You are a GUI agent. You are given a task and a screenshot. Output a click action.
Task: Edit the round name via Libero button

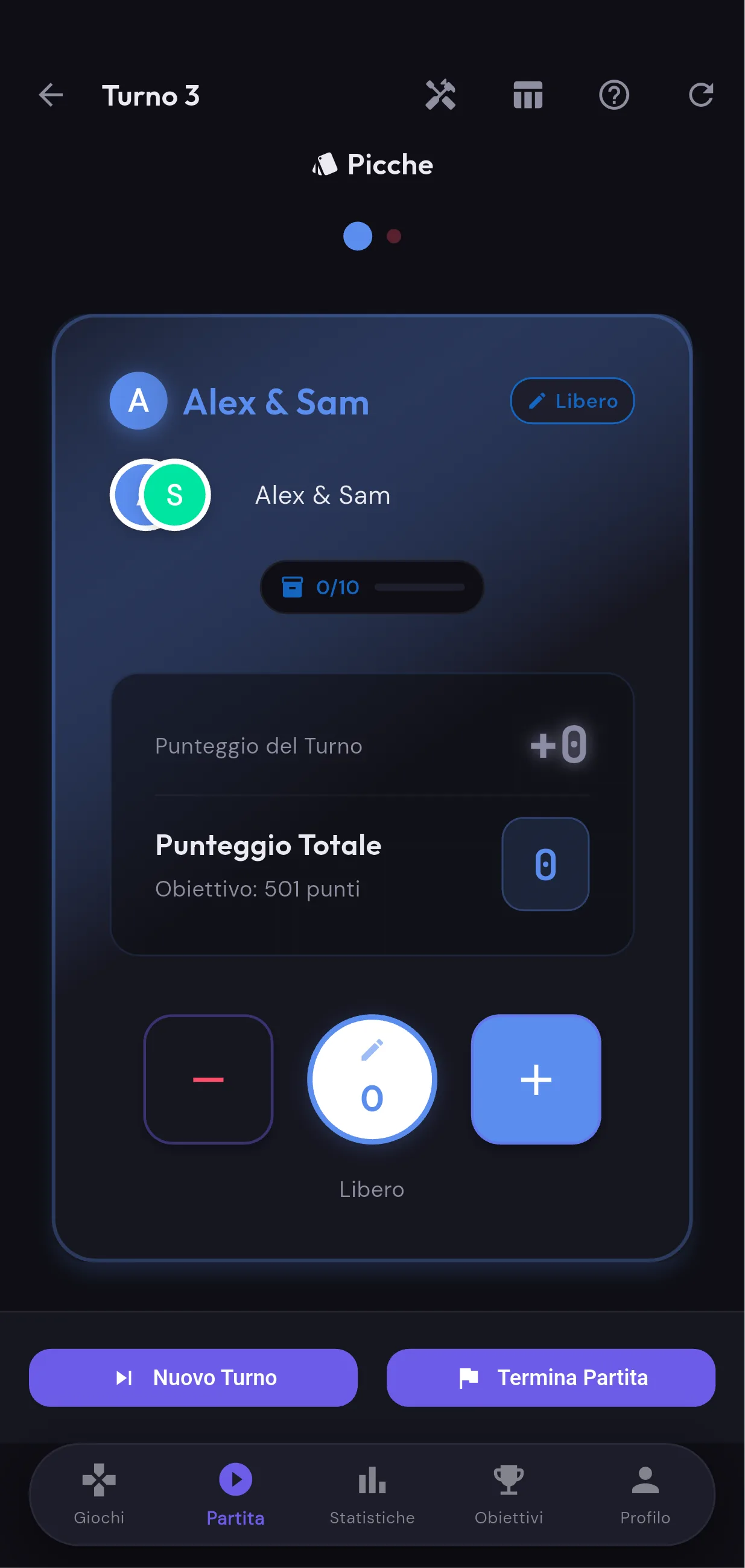coord(571,401)
